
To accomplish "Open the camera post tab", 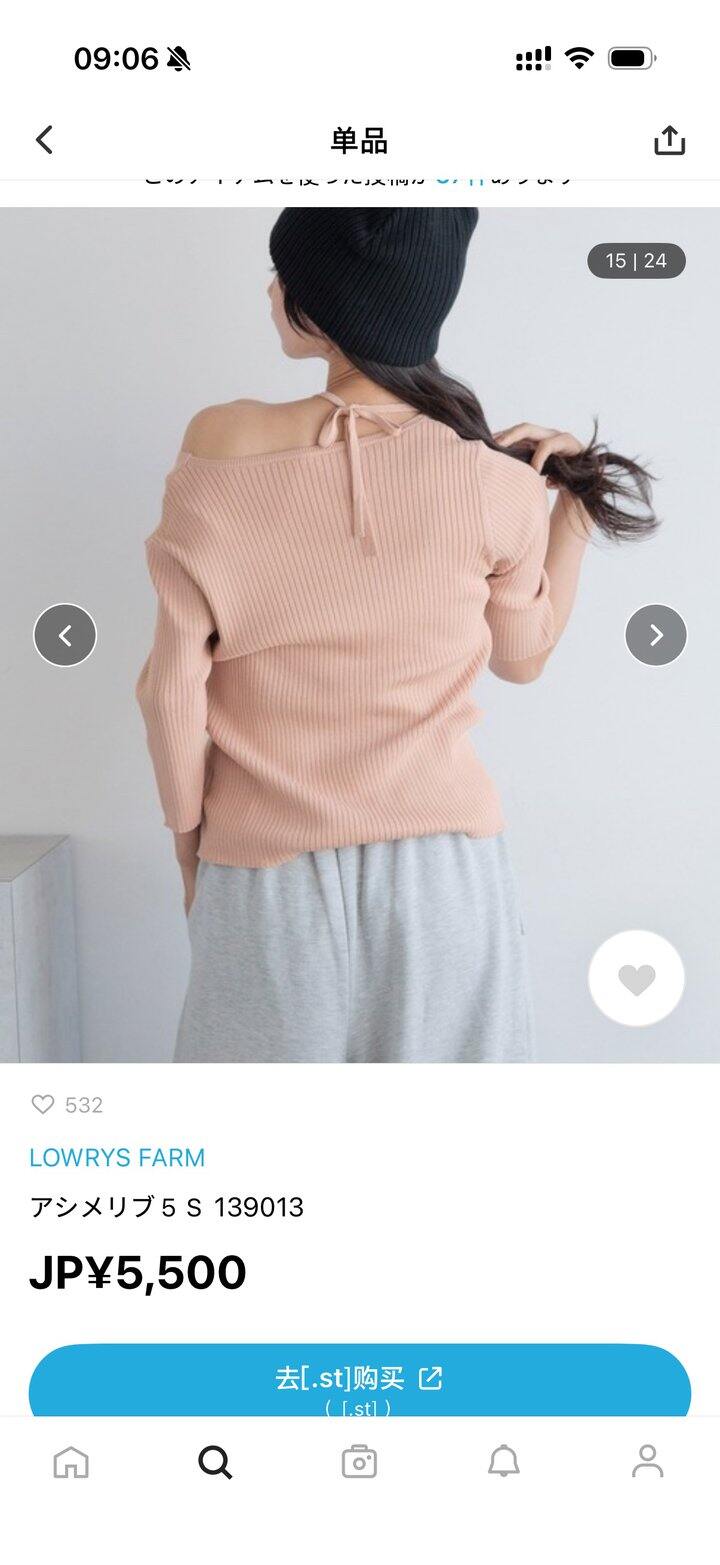I will [359, 1462].
